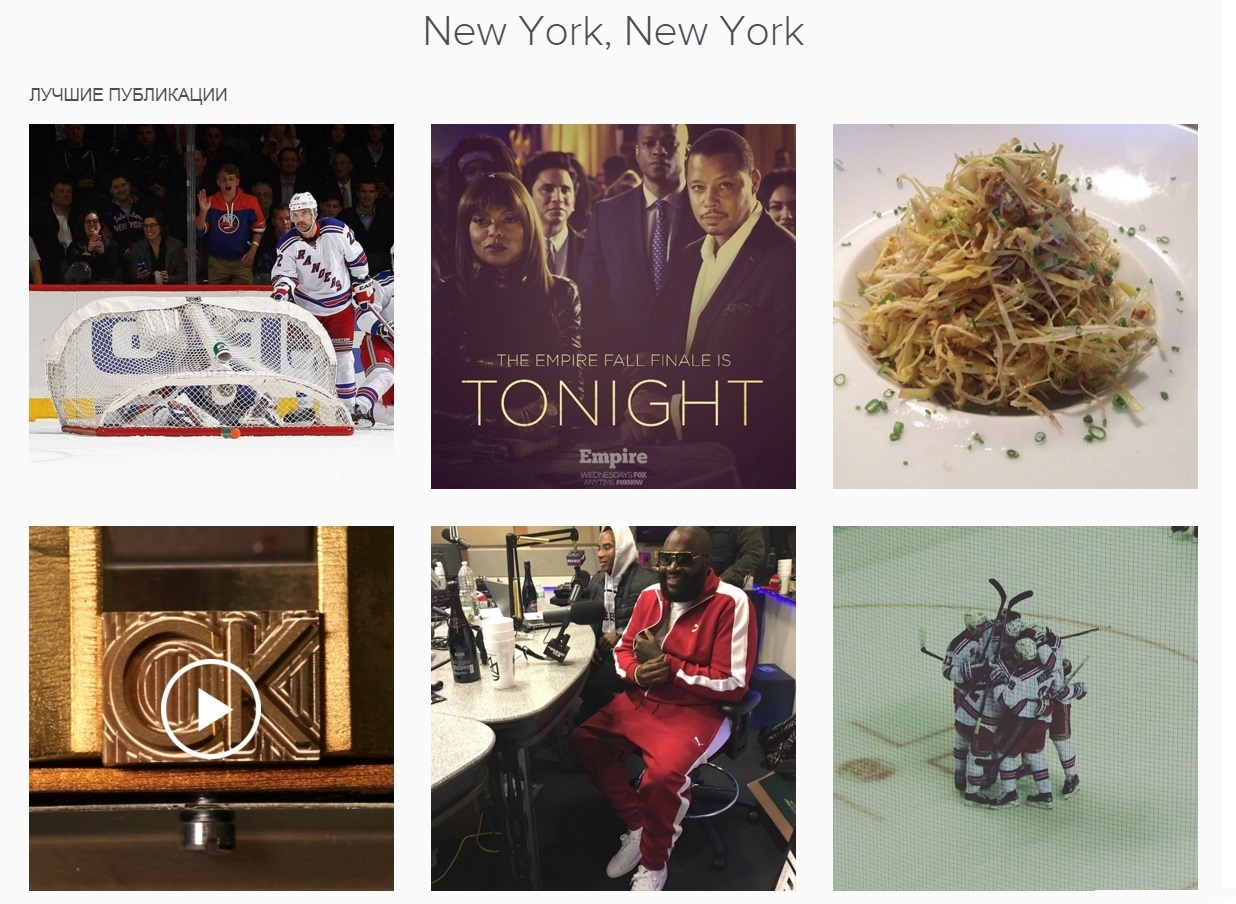1236x904 pixels.
Task: Open the red tracksuit radio studio post
Action: tap(613, 708)
